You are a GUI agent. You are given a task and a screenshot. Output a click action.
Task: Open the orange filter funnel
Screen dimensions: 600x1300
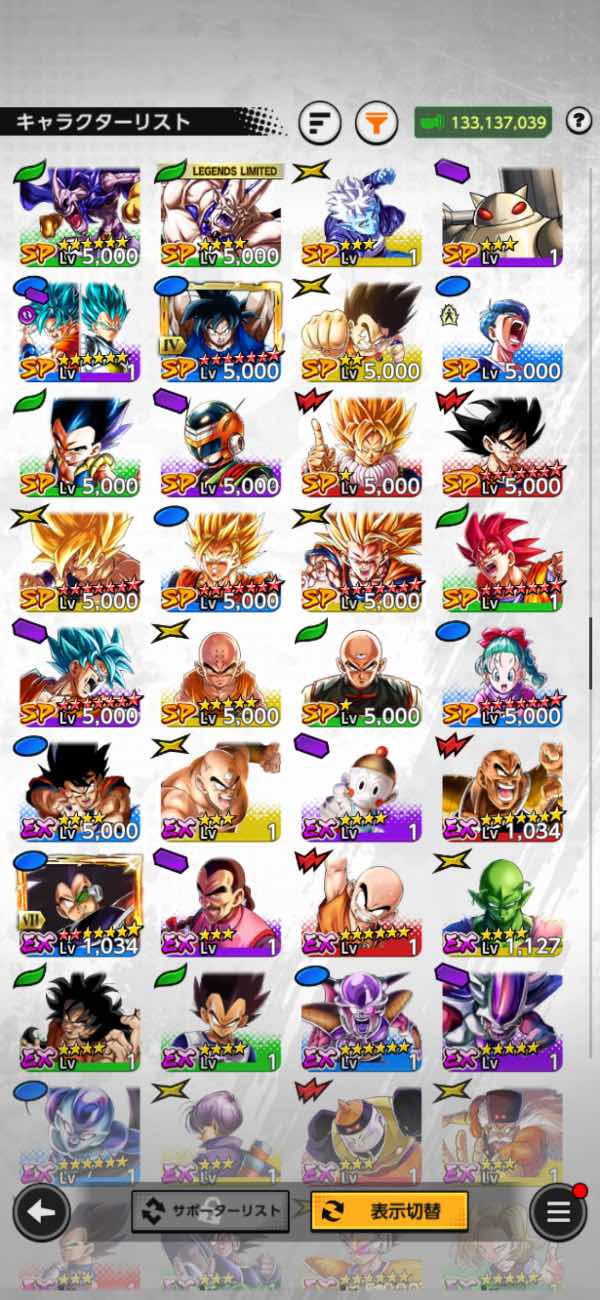[x=376, y=123]
